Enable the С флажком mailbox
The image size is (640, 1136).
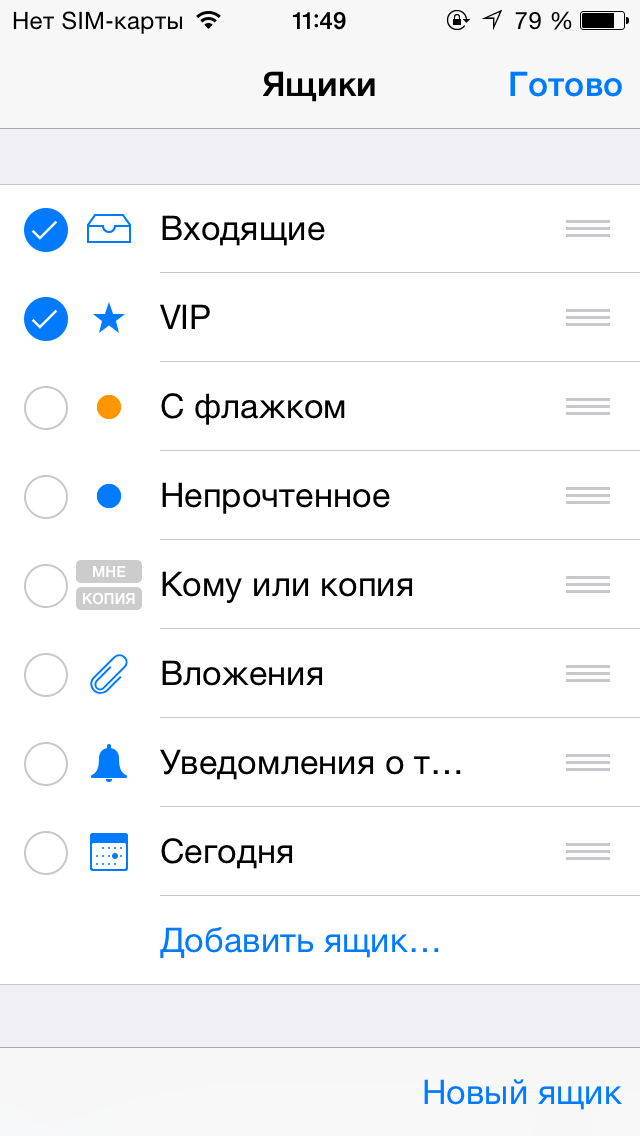pyautogui.click(x=46, y=408)
